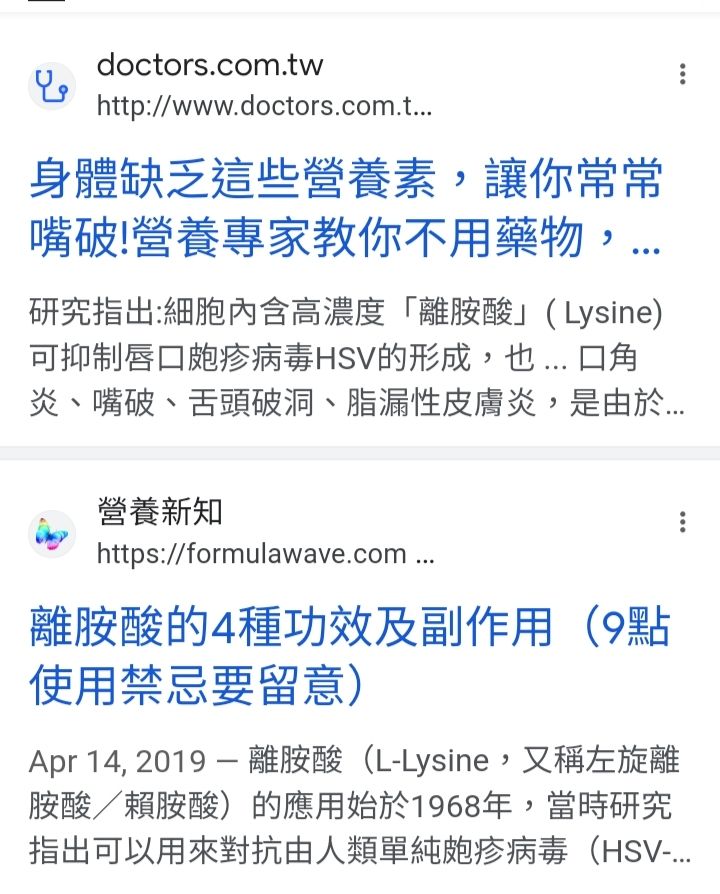Open more options for 營養新知 result
Screen dimensions: 720x894
tap(682, 522)
